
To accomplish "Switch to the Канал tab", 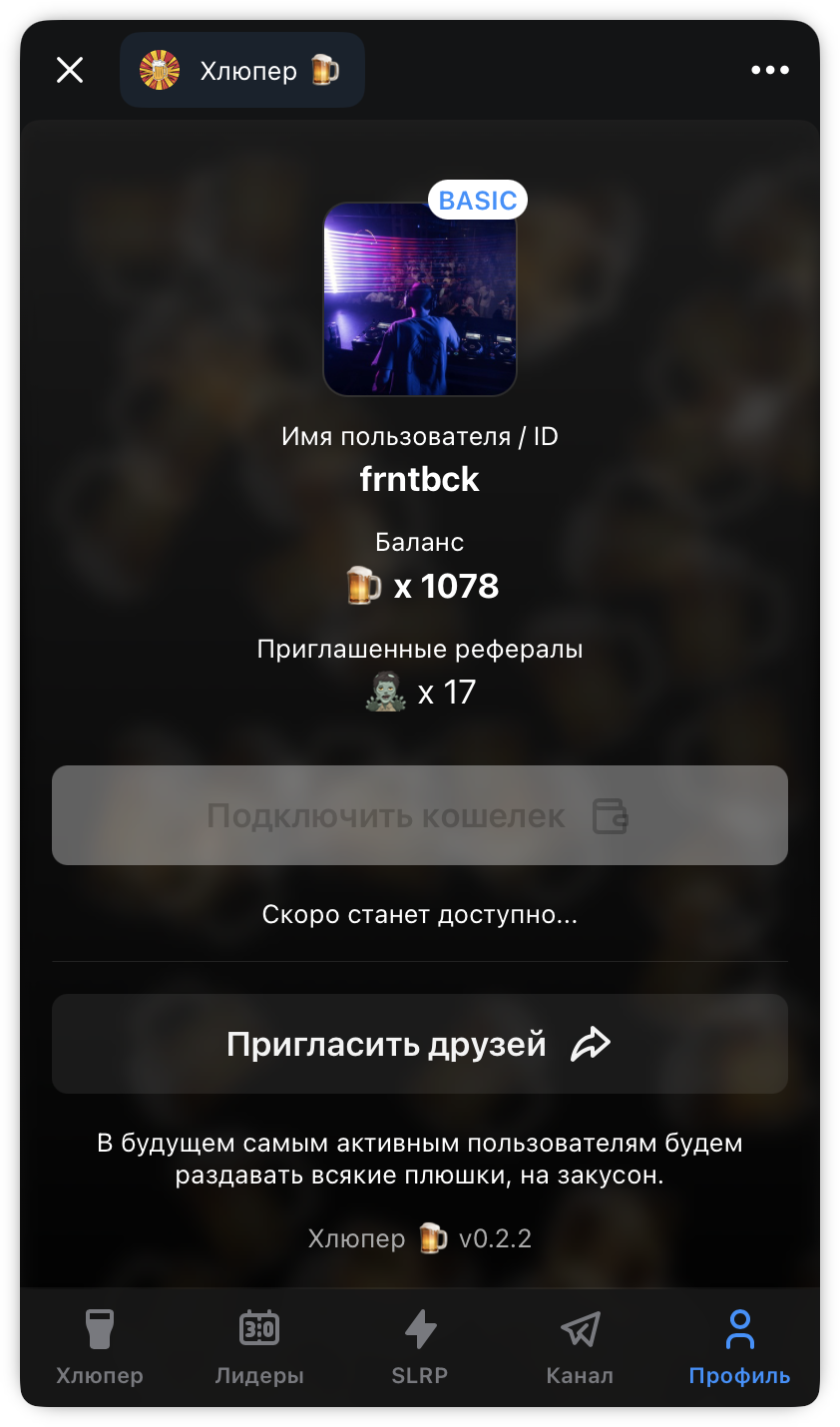I will click(580, 1347).
